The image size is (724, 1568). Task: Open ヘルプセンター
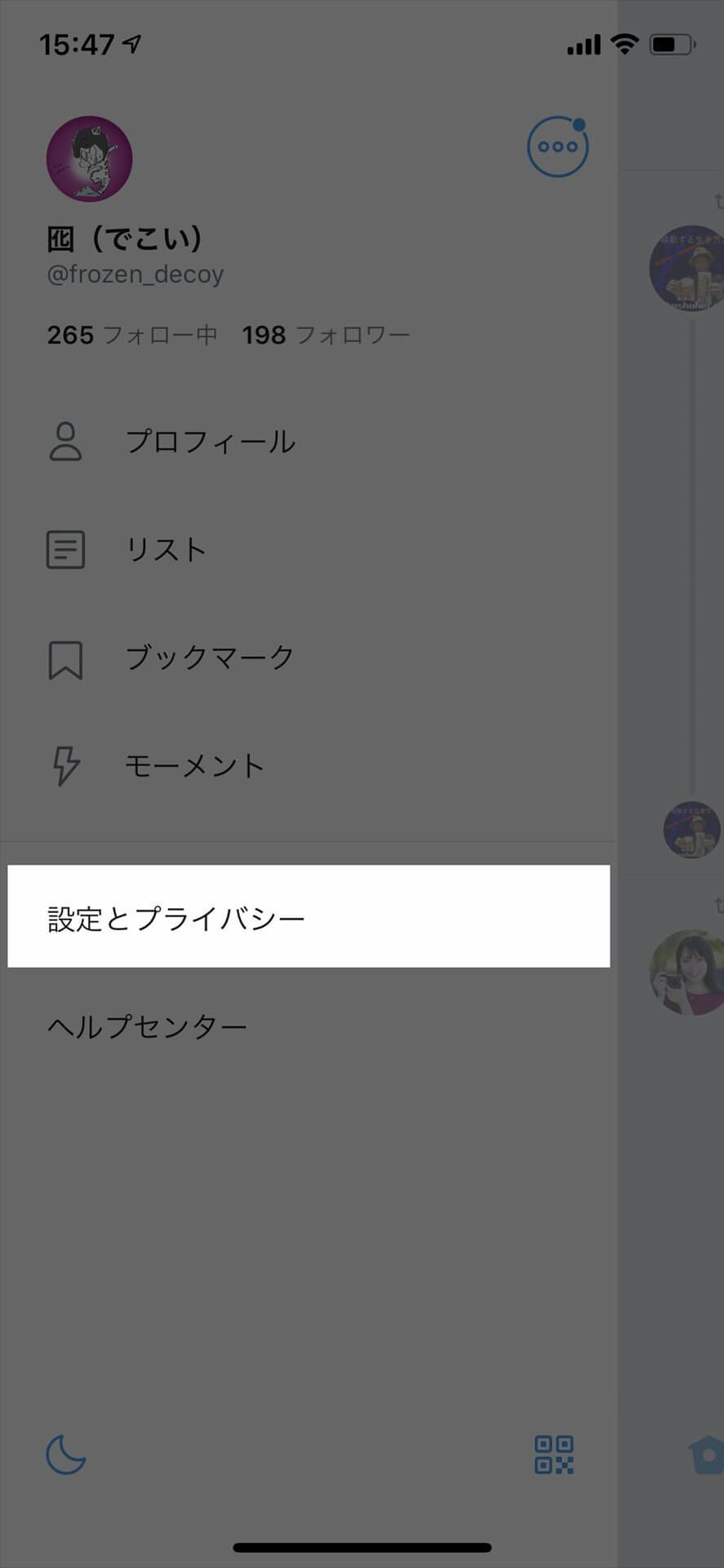[147, 1027]
